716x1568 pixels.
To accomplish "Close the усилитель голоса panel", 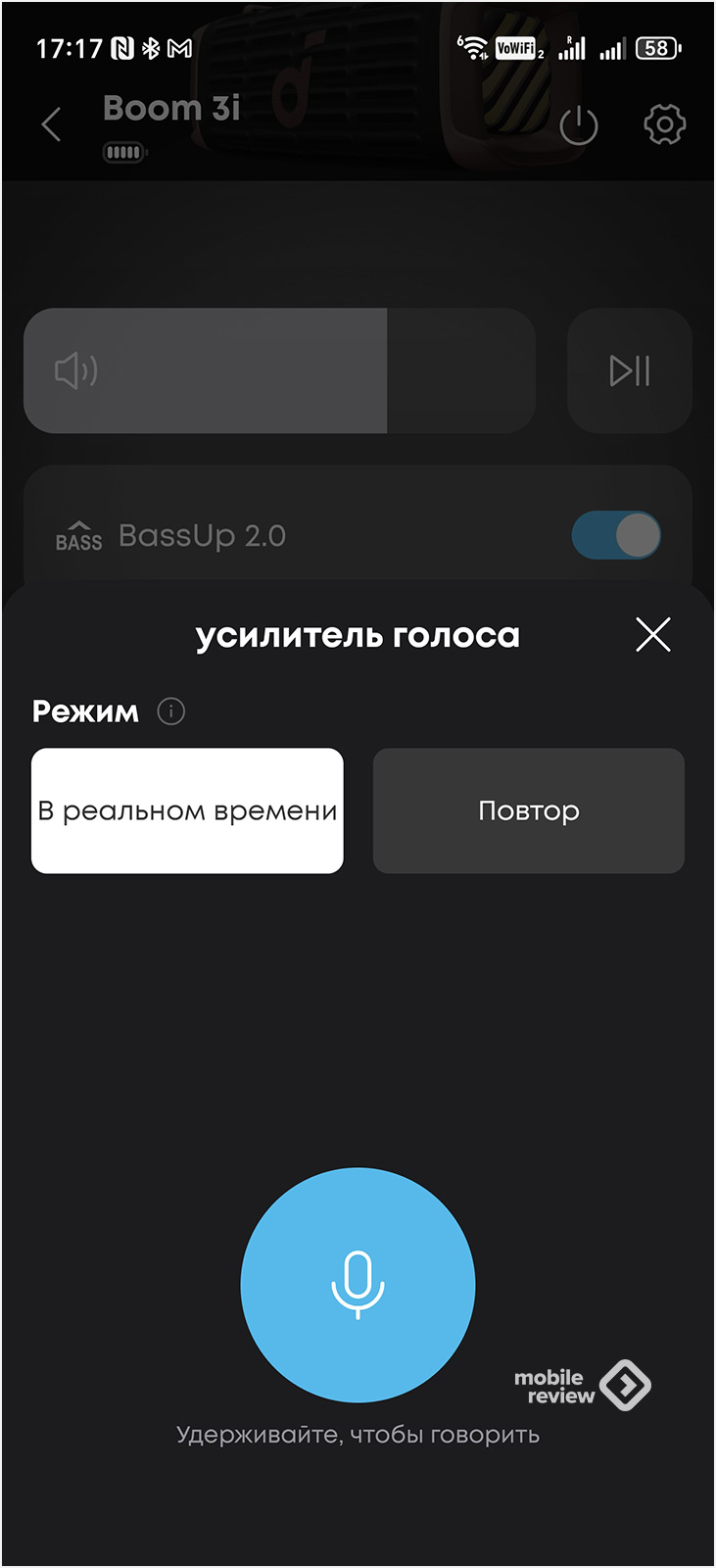I will [x=652, y=635].
